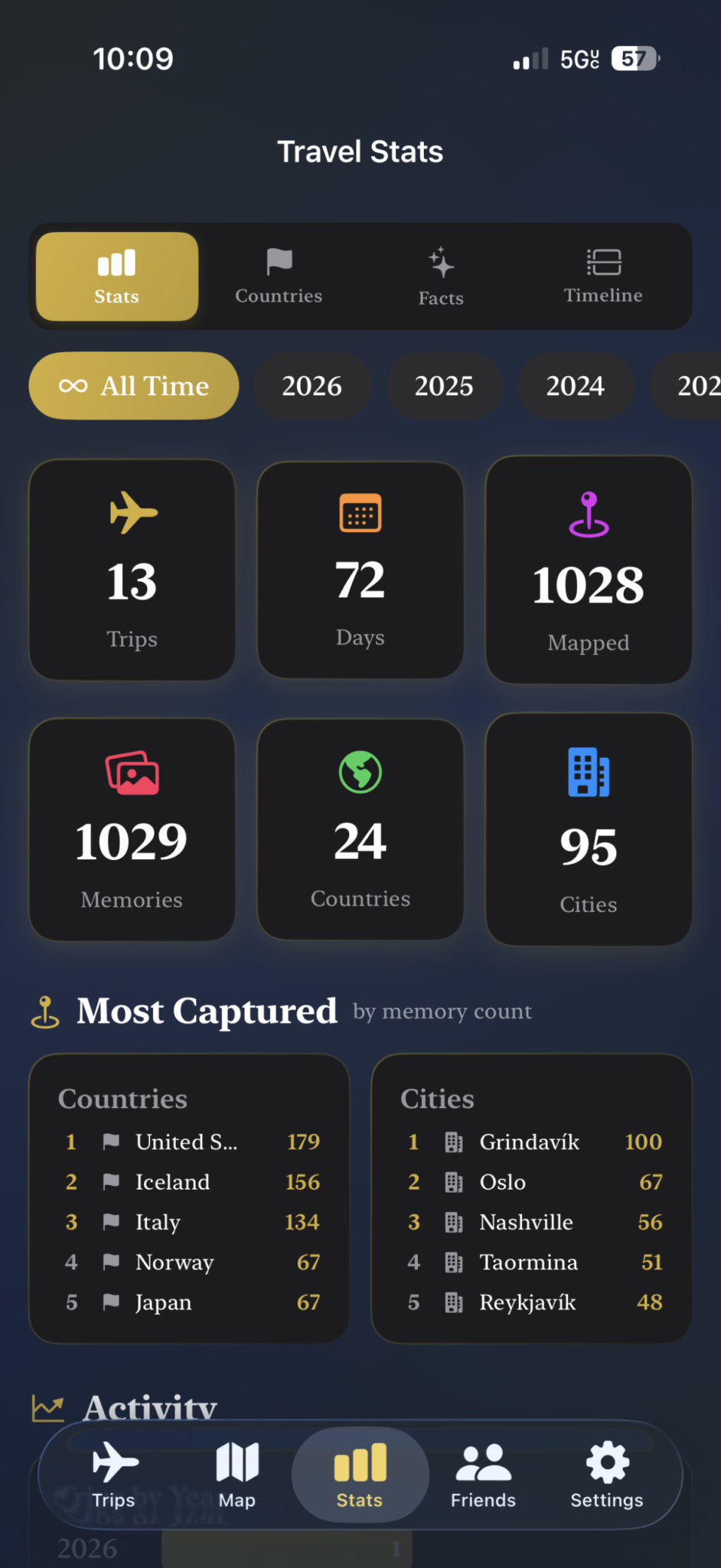Viewport: 721px width, 1568px height.
Task: Select the All Time filter chip
Action: point(134,386)
